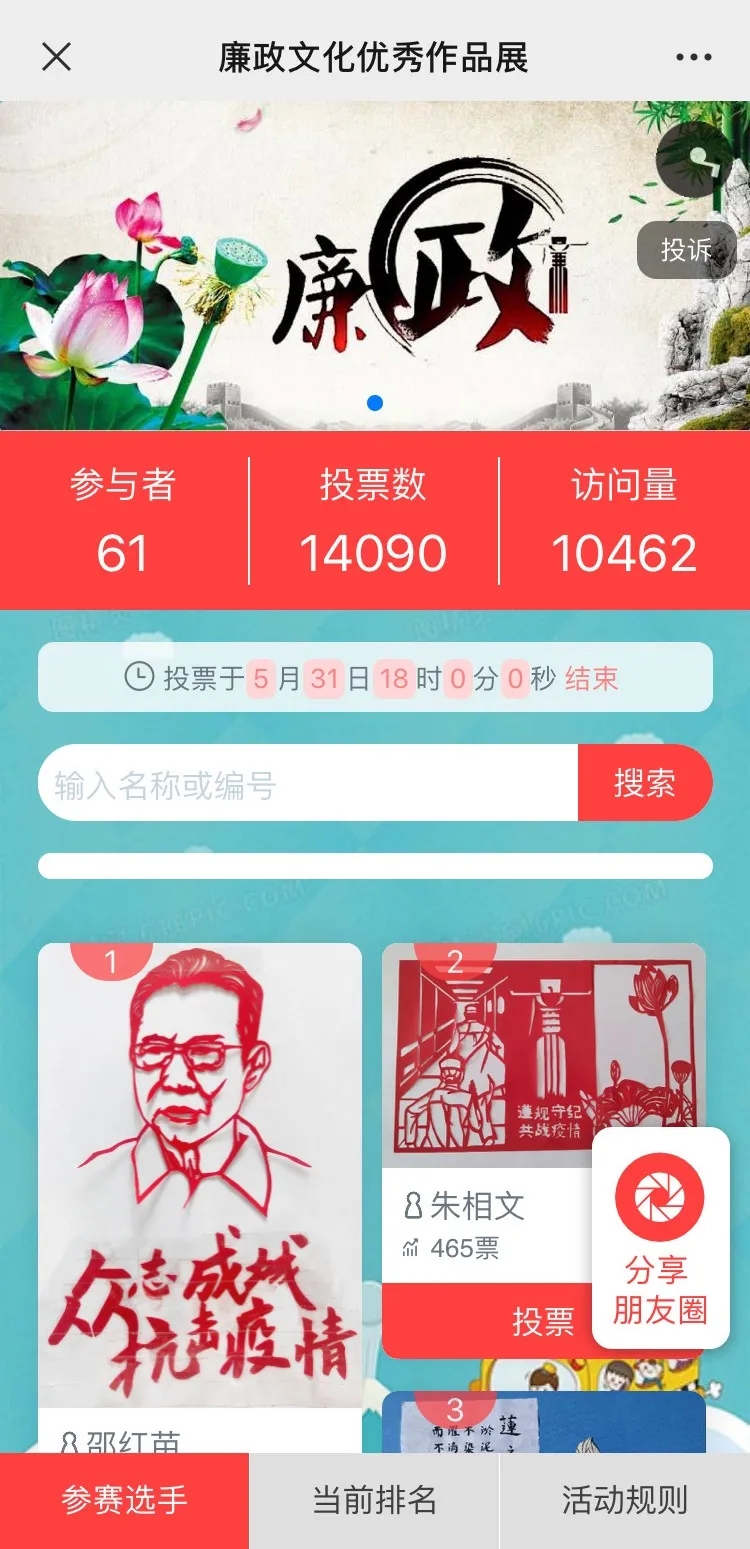
Task: Share to Moments via 分享朋友圈
Action: (x=660, y=1238)
